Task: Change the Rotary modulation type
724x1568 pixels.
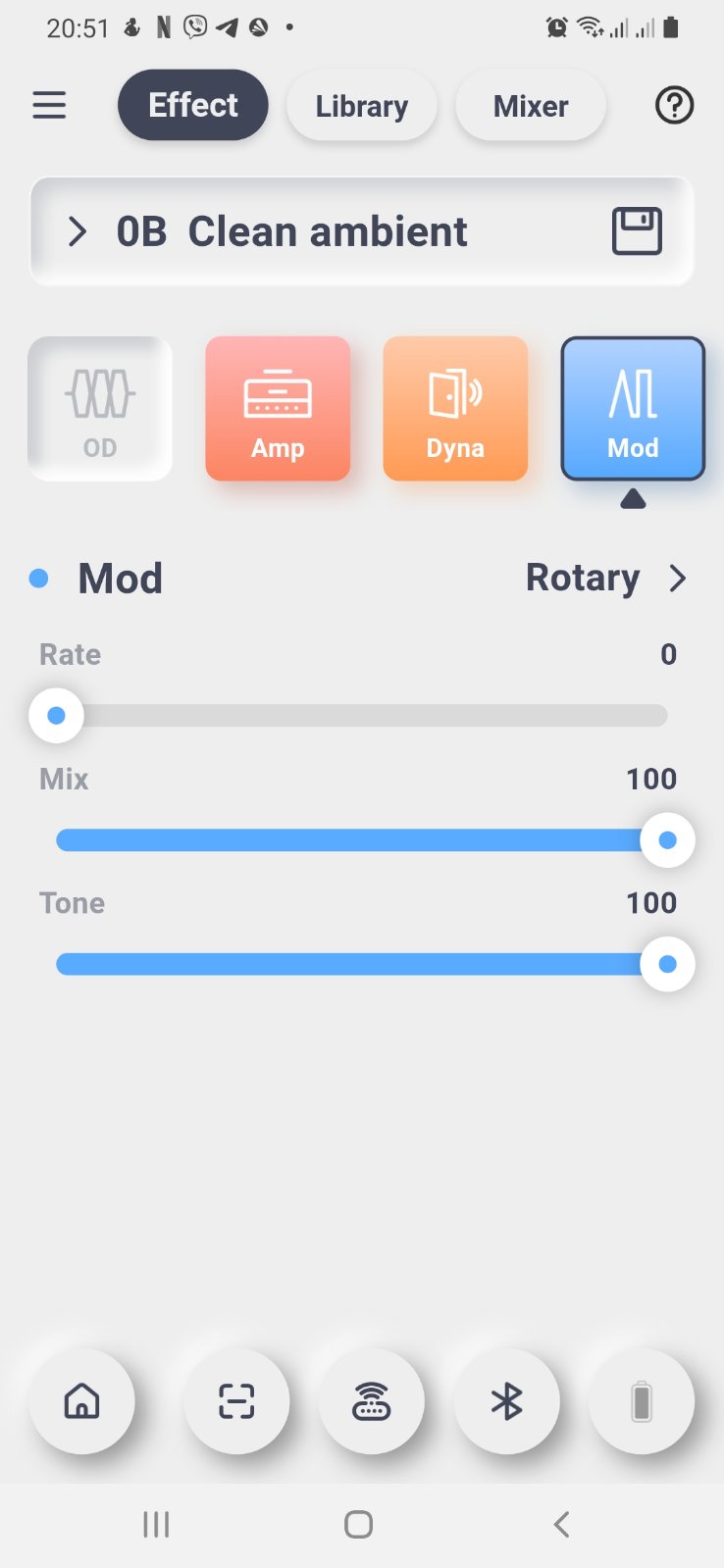Action: (605, 579)
